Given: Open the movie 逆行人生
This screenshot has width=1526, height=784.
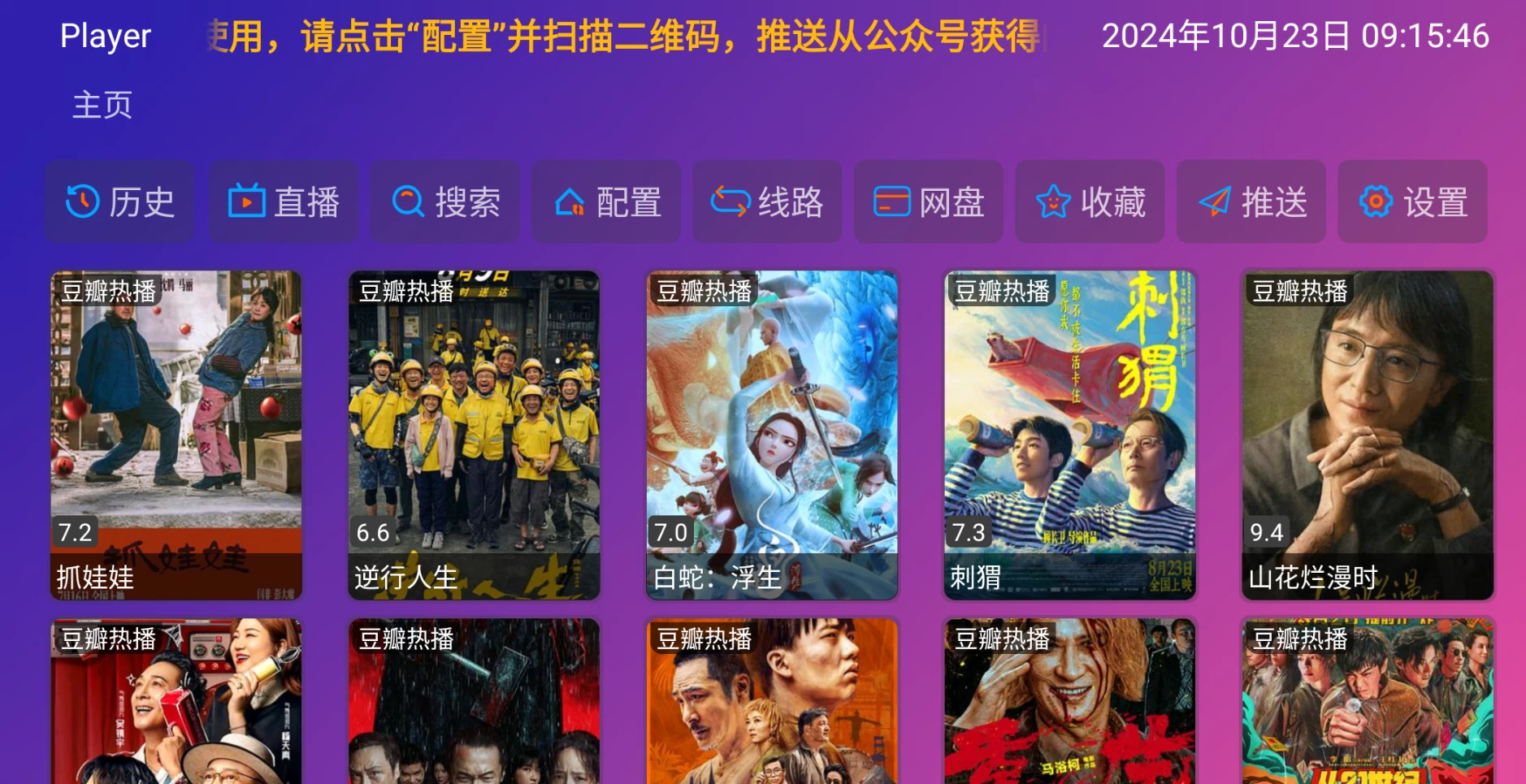Looking at the screenshot, I should (x=474, y=435).
